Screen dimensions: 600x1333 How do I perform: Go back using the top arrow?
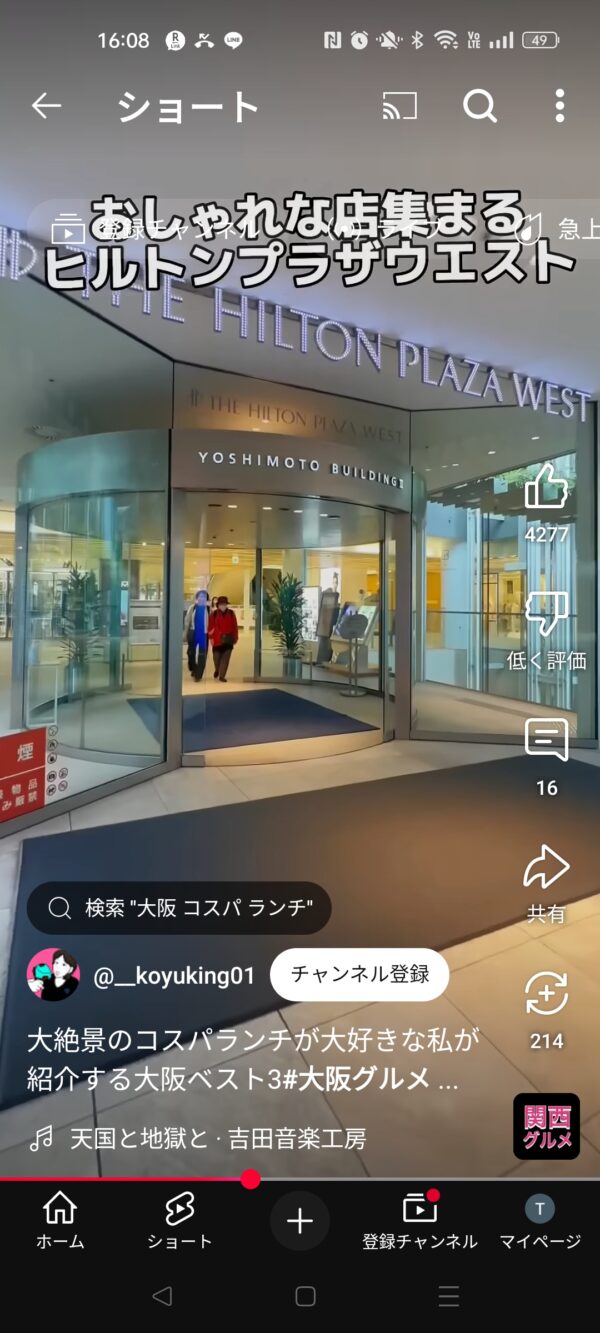[46, 106]
